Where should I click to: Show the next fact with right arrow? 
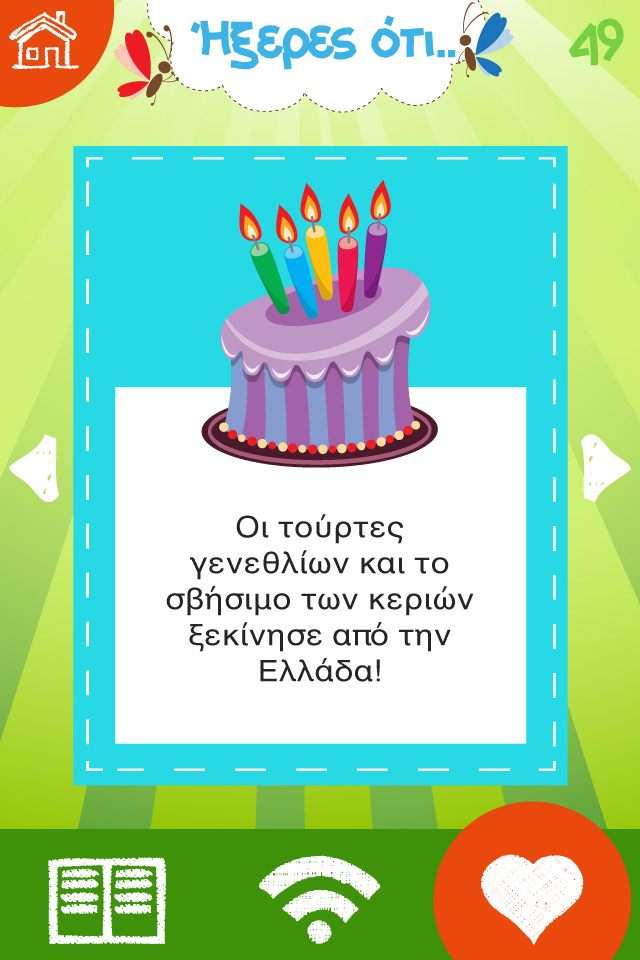(605, 467)
